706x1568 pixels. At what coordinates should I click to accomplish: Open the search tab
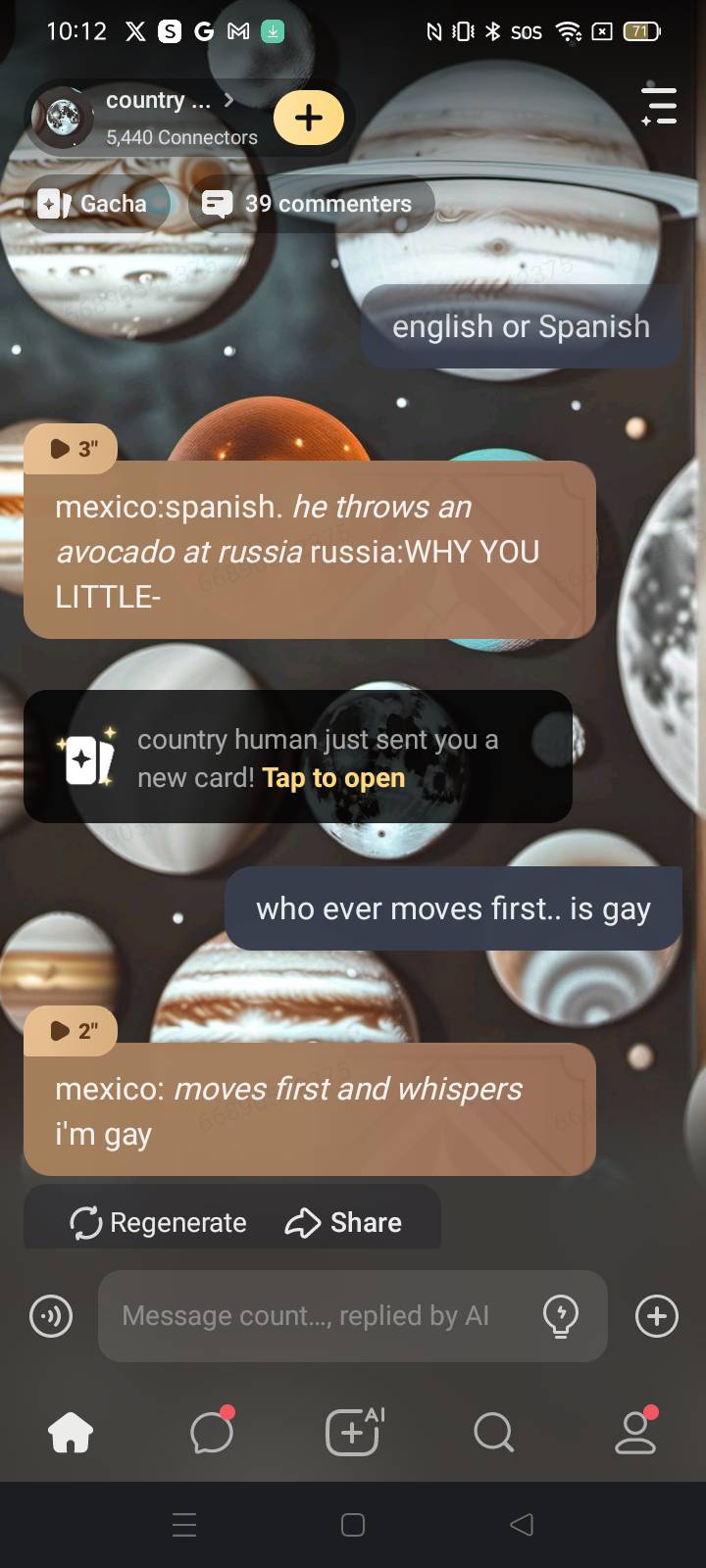tap(493, 1433)
